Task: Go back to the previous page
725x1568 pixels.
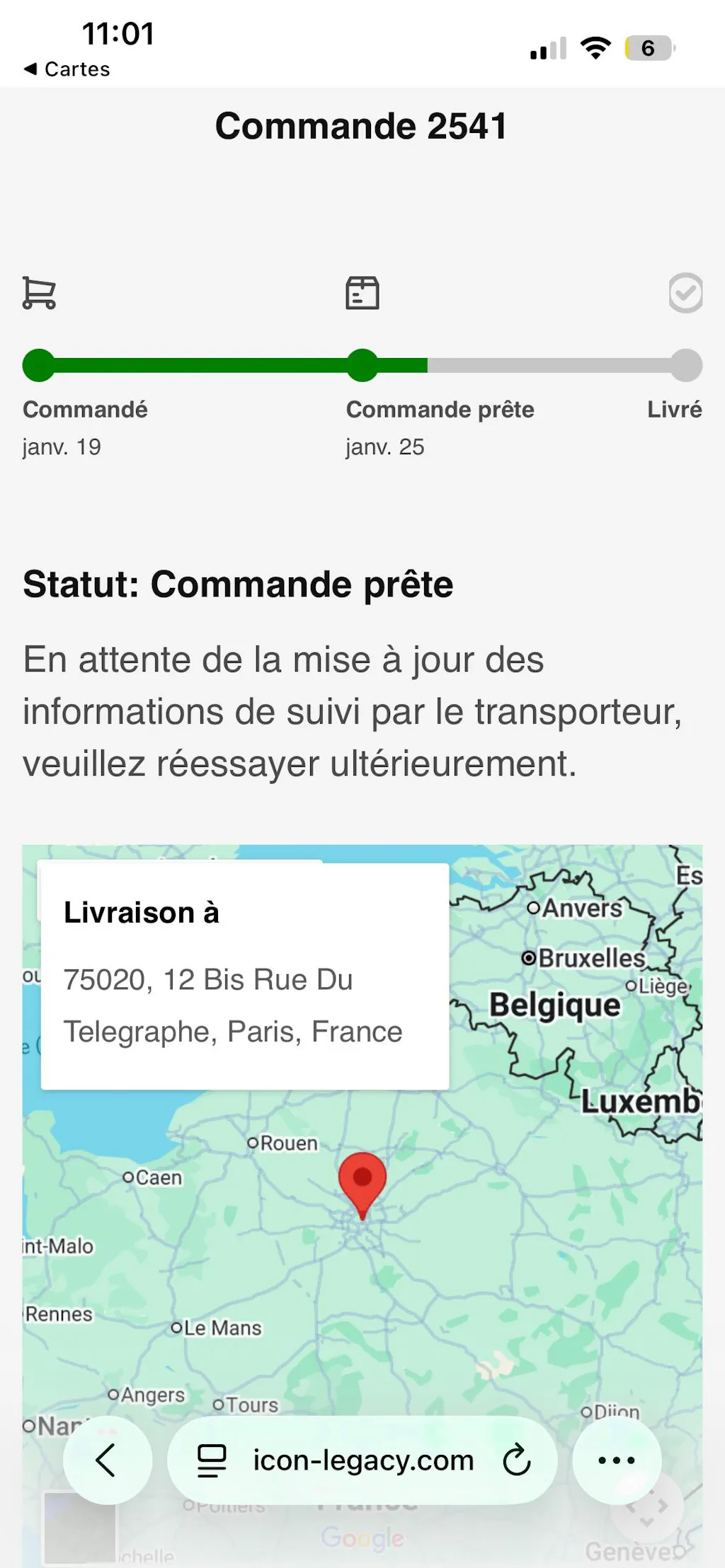Action: click(106, 1460)
